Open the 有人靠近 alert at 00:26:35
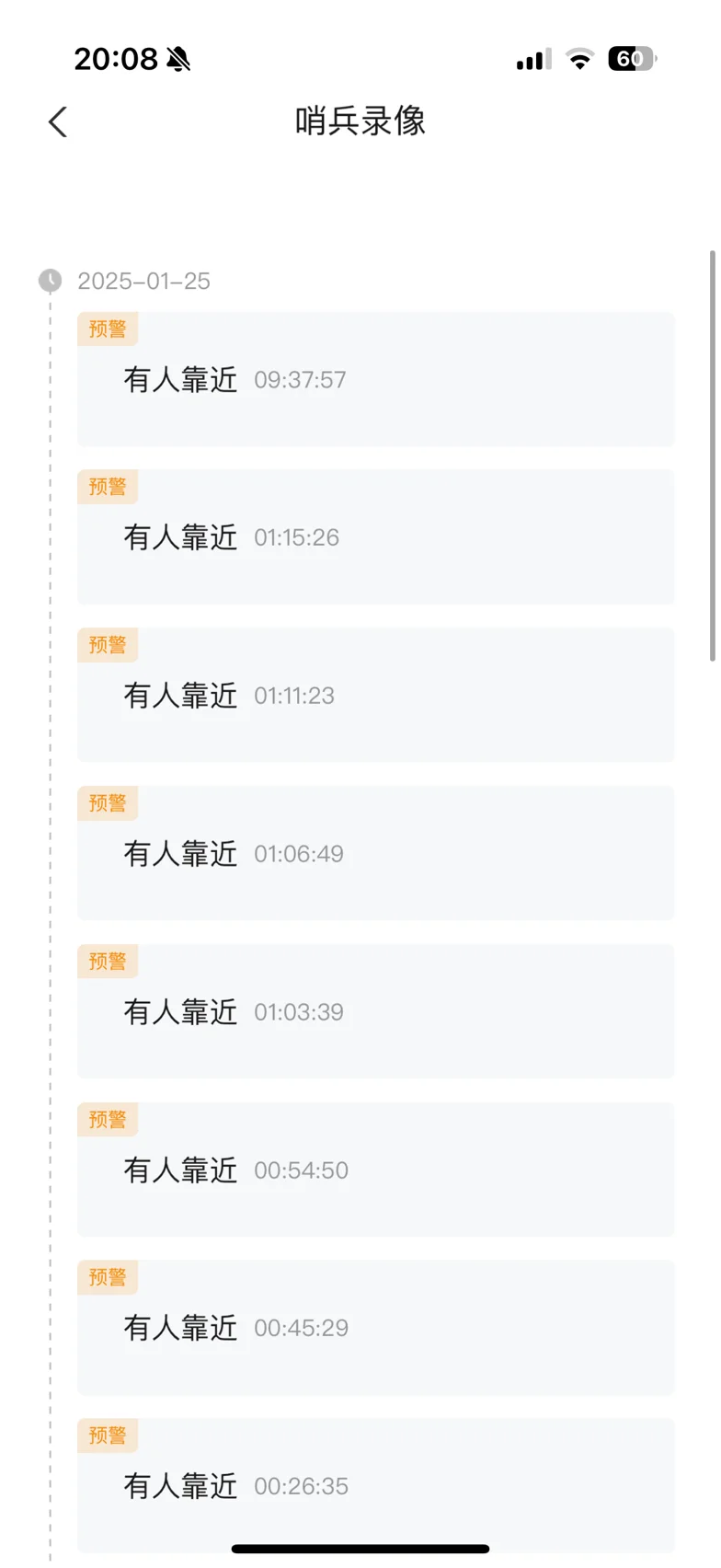The width and height of the screenshot is (721, 1568). tap(375, 1486)
